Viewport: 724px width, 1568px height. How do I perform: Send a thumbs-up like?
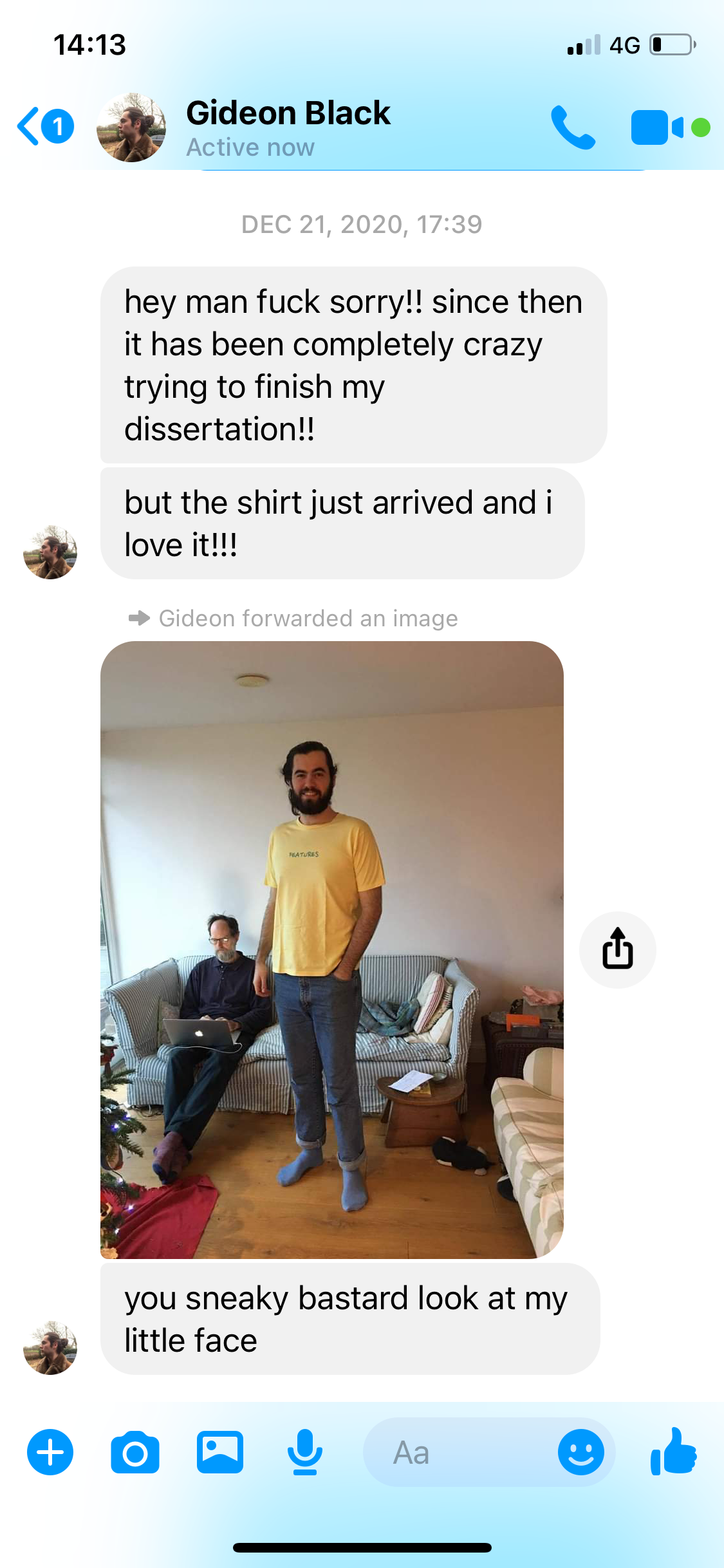[673, 1451]
